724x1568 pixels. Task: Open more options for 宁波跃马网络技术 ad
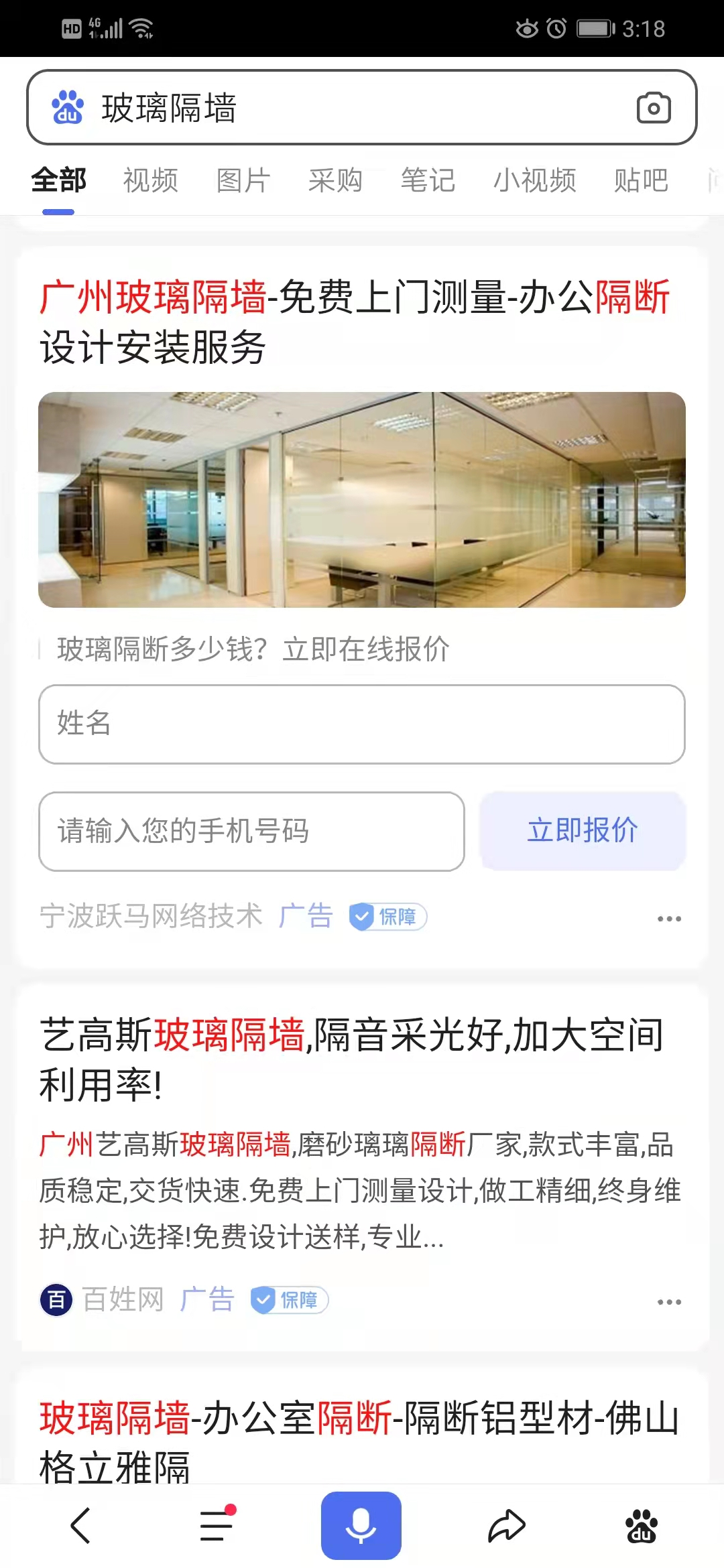(669, 919)
